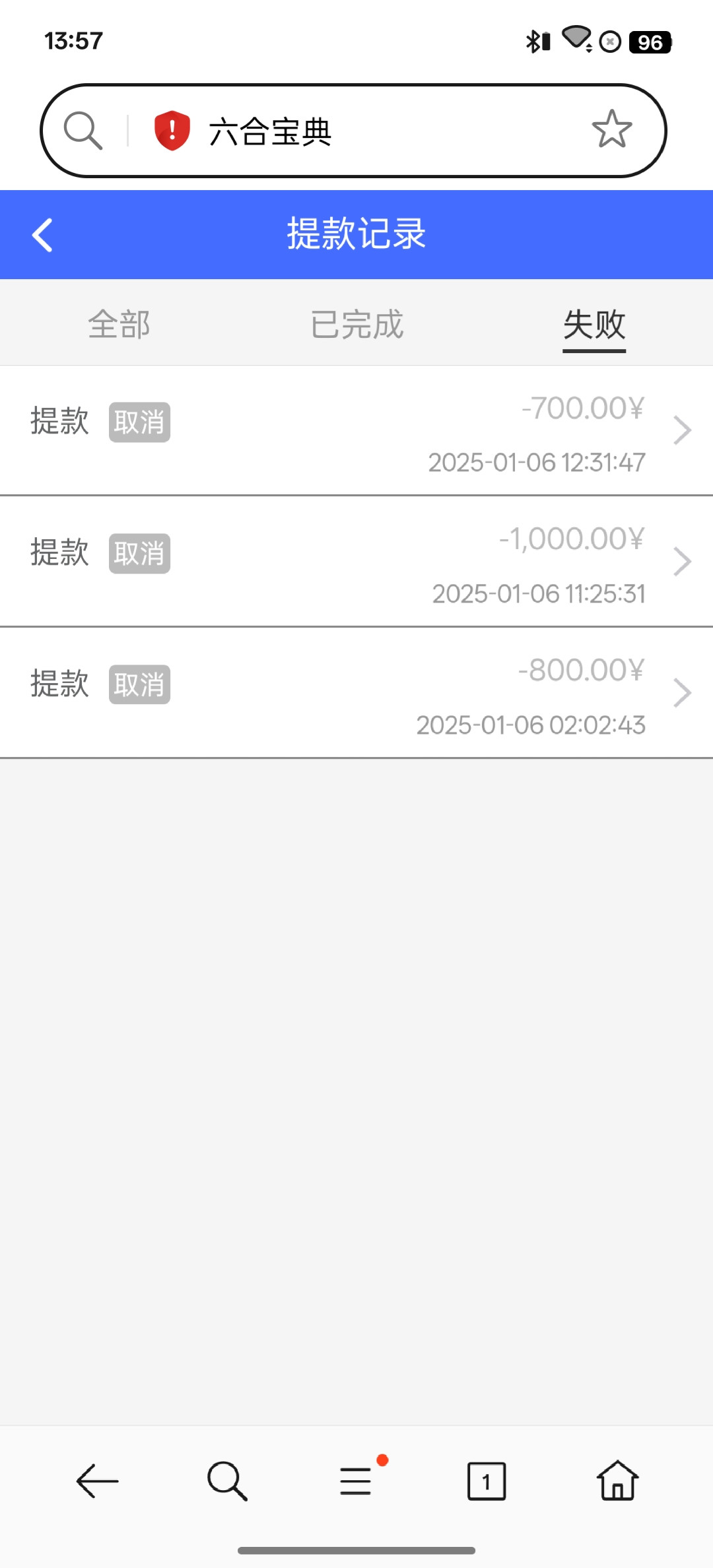Switch to the 已完成 tab
This screenshot has height=1568, width=713.
356,325
